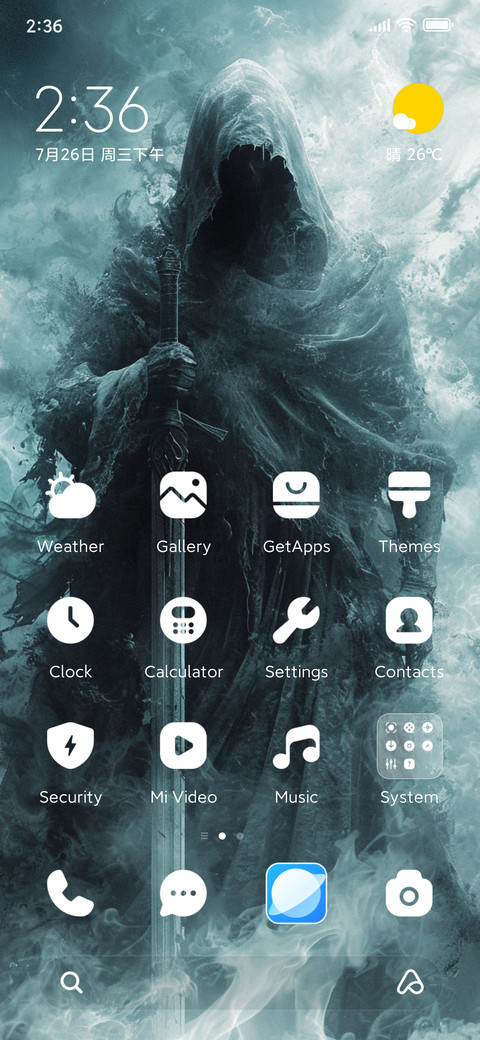Open the phone dialer in the dock
Image resolution: width=480 pixels, height=1040 pixels.
pos(71,893)
